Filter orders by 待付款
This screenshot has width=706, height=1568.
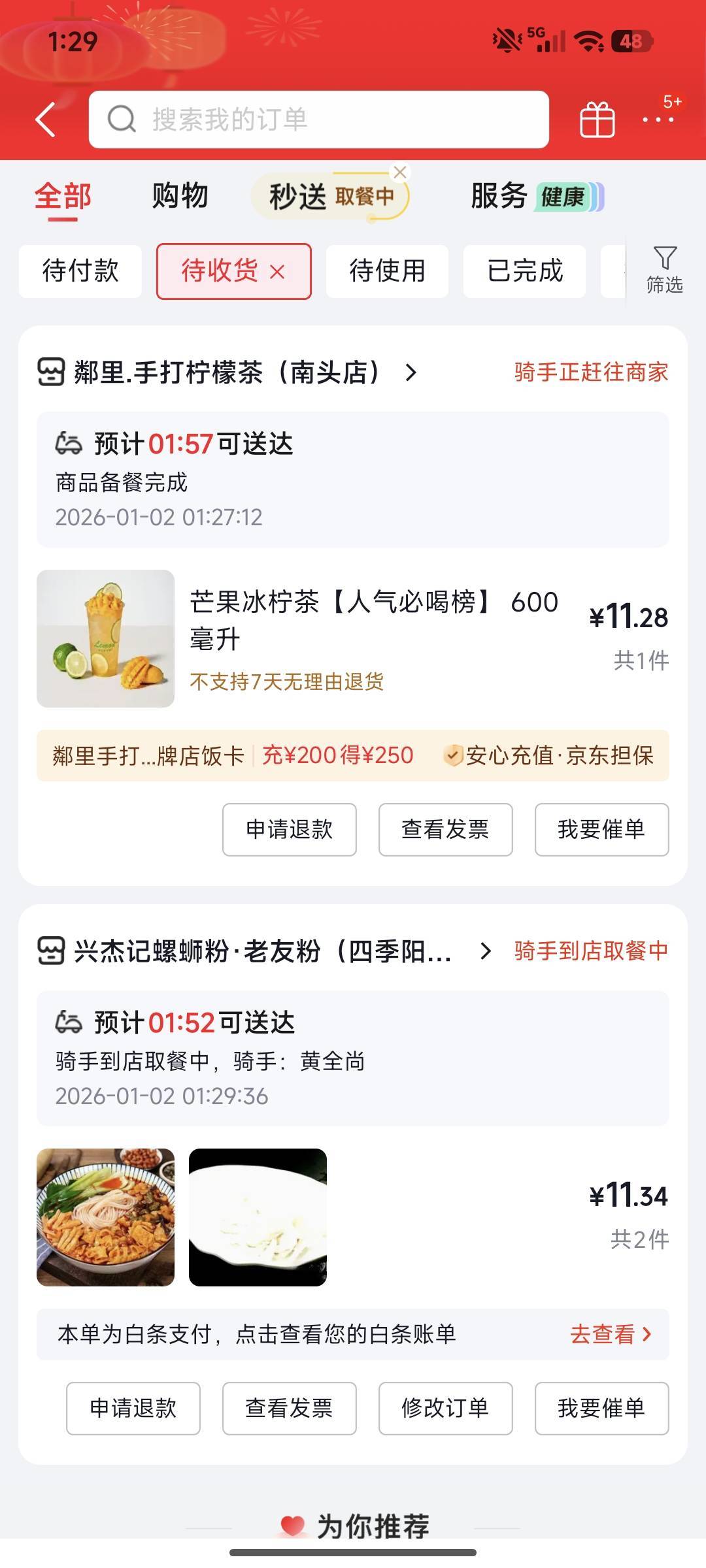(x=80, y=271)
